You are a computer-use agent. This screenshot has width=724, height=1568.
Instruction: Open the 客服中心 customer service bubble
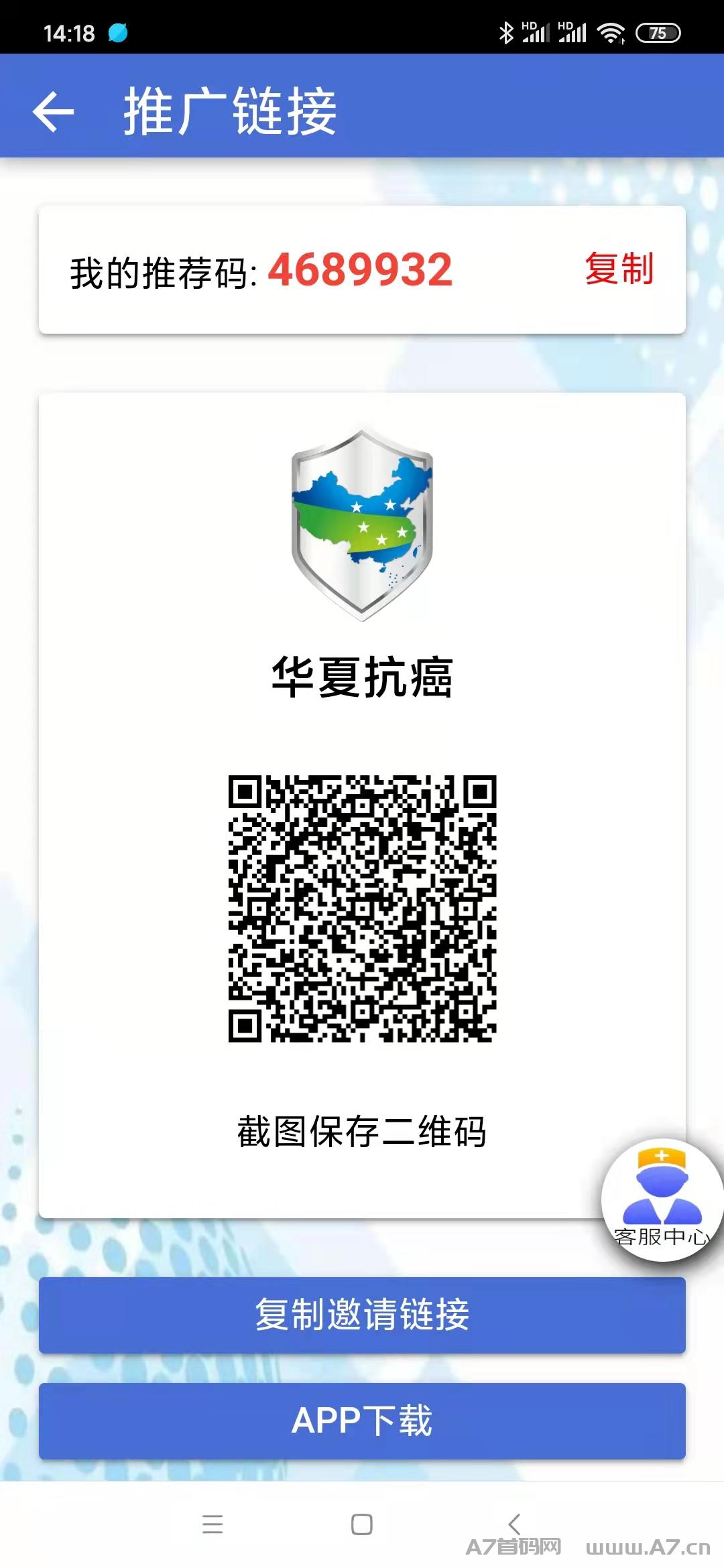pyautogui.click(x=661, y=1199)
